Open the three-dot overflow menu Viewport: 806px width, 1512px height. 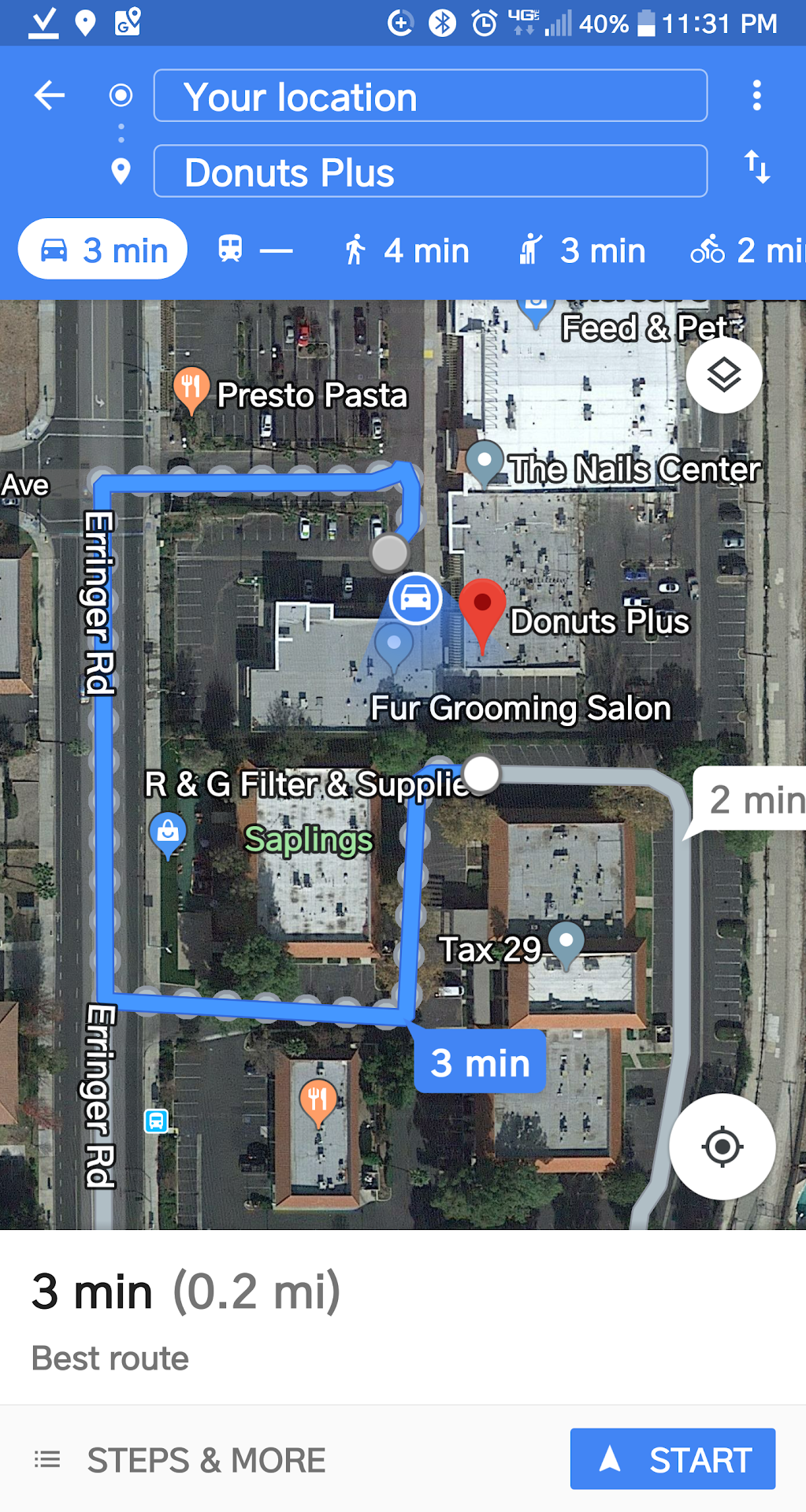(756, 95)
